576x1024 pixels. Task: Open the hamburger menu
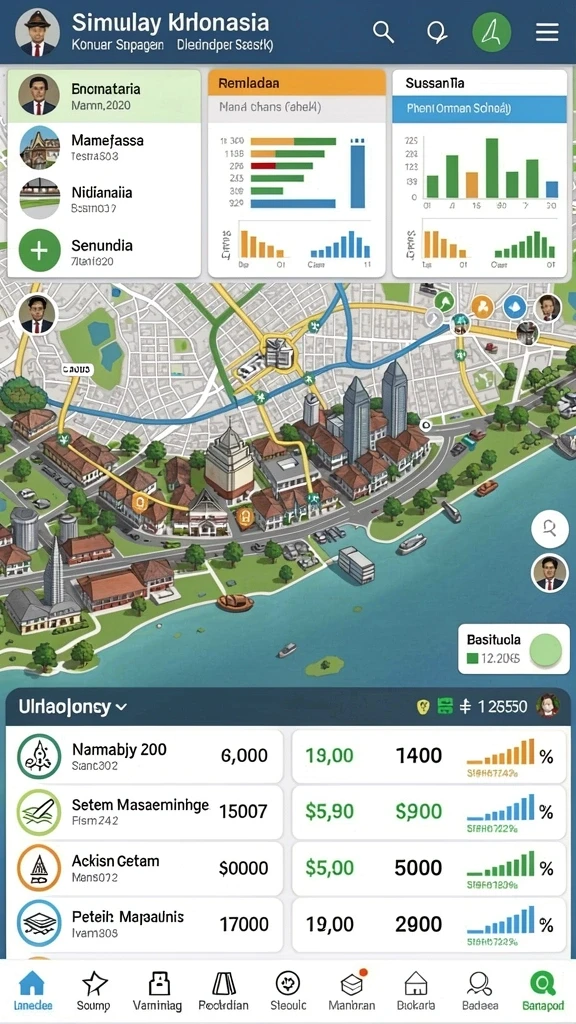547,32
